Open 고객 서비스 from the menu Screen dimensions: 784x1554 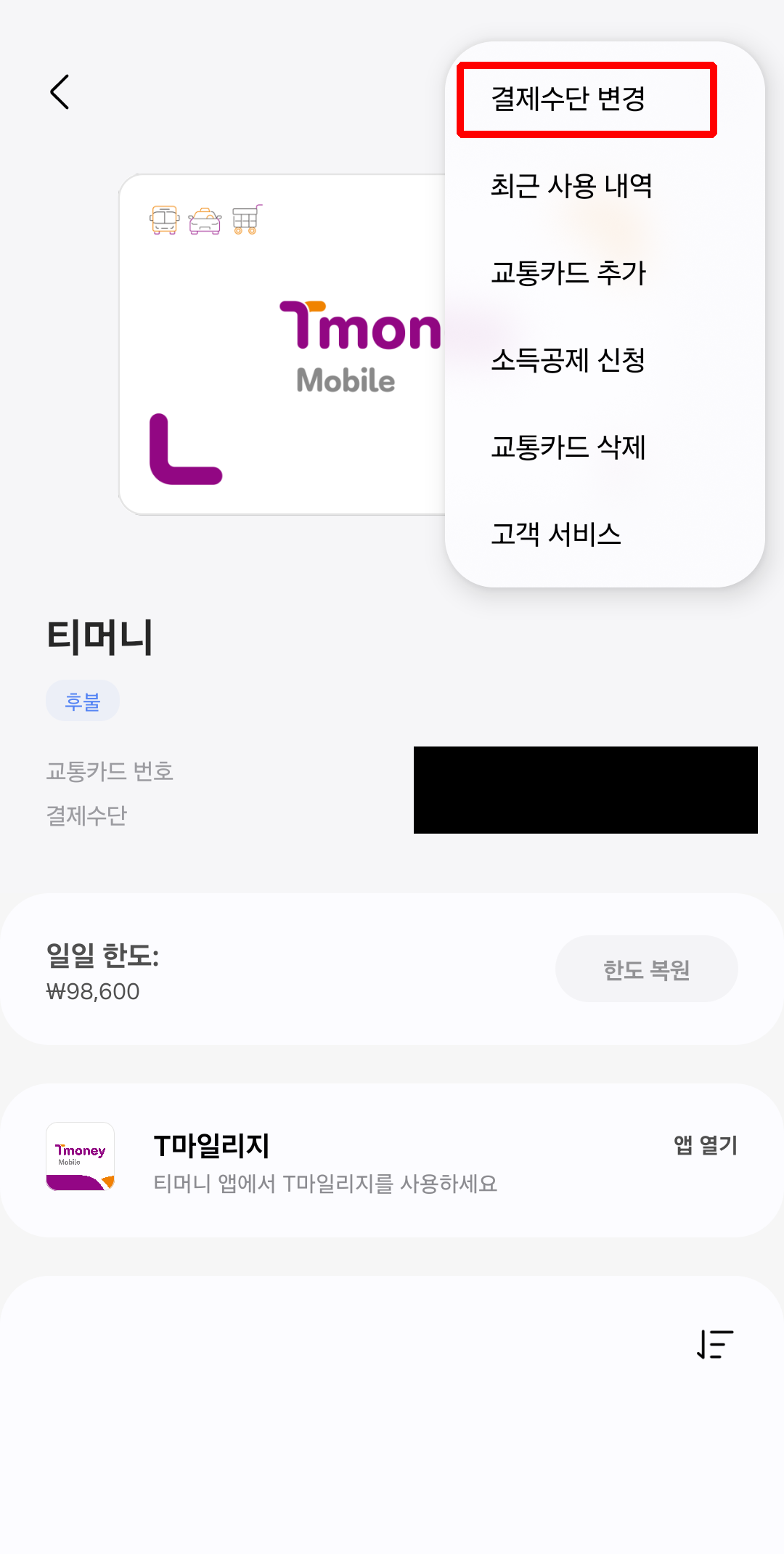pyautogui.click(x=557, y=535)
